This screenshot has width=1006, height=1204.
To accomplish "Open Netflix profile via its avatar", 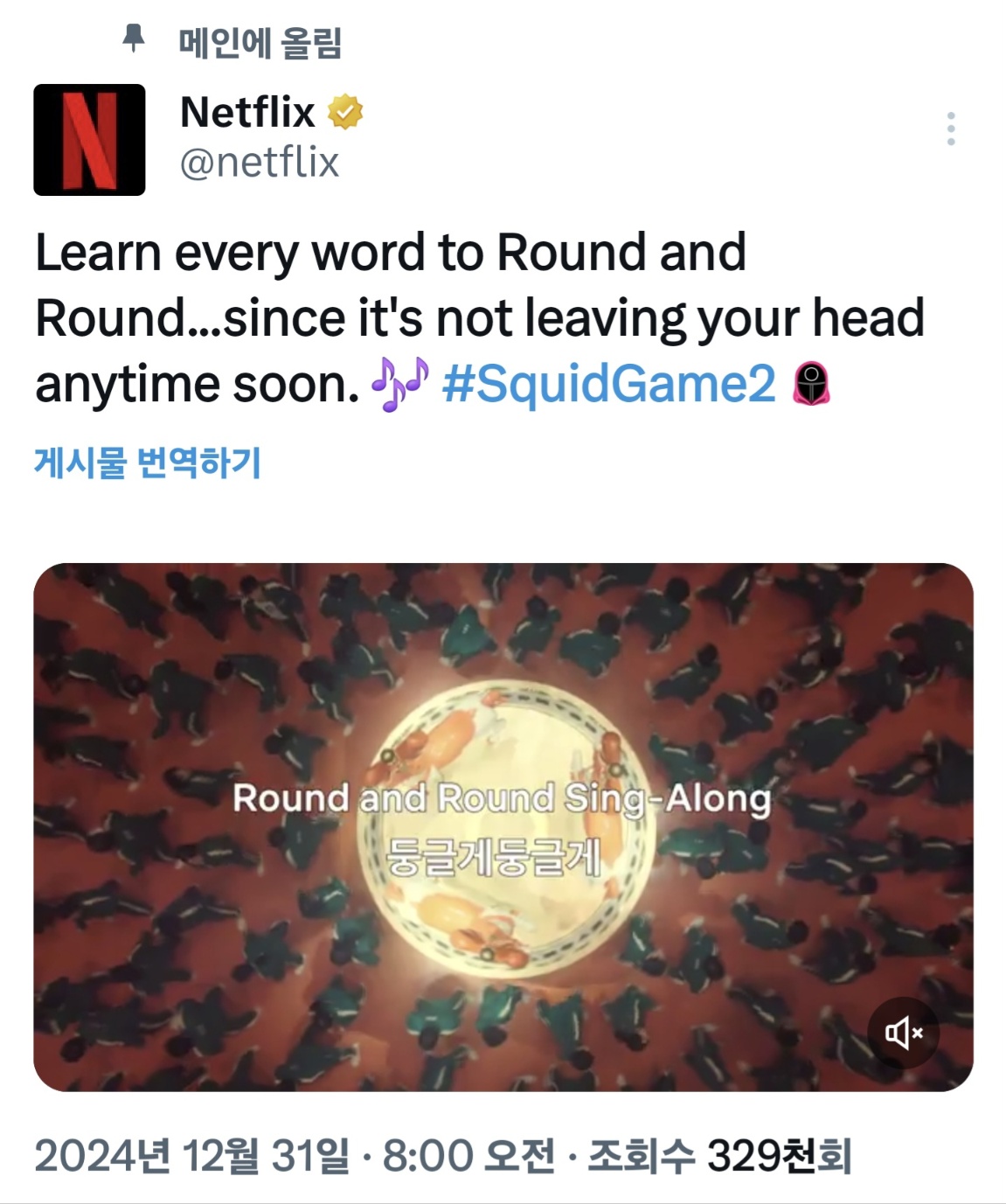I will pos(89,140).
